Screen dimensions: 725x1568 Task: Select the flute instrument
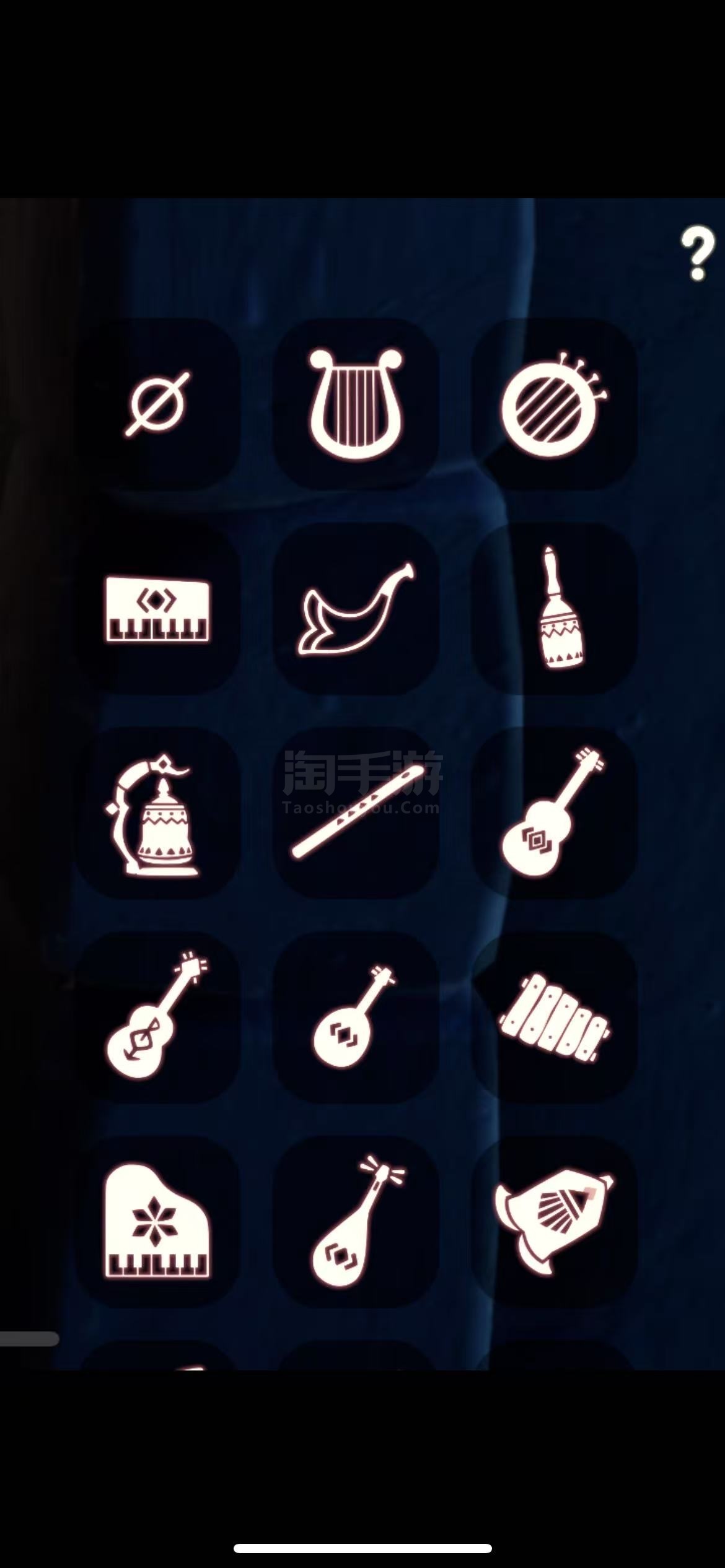356,813
